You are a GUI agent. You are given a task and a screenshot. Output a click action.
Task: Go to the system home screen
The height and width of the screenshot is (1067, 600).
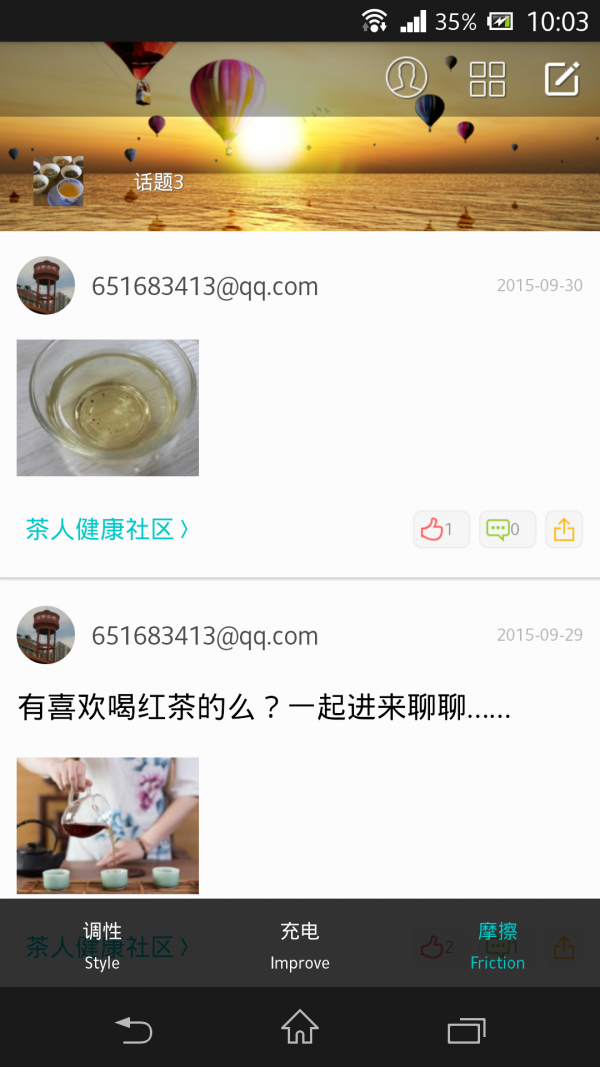tap(300, 1028)
